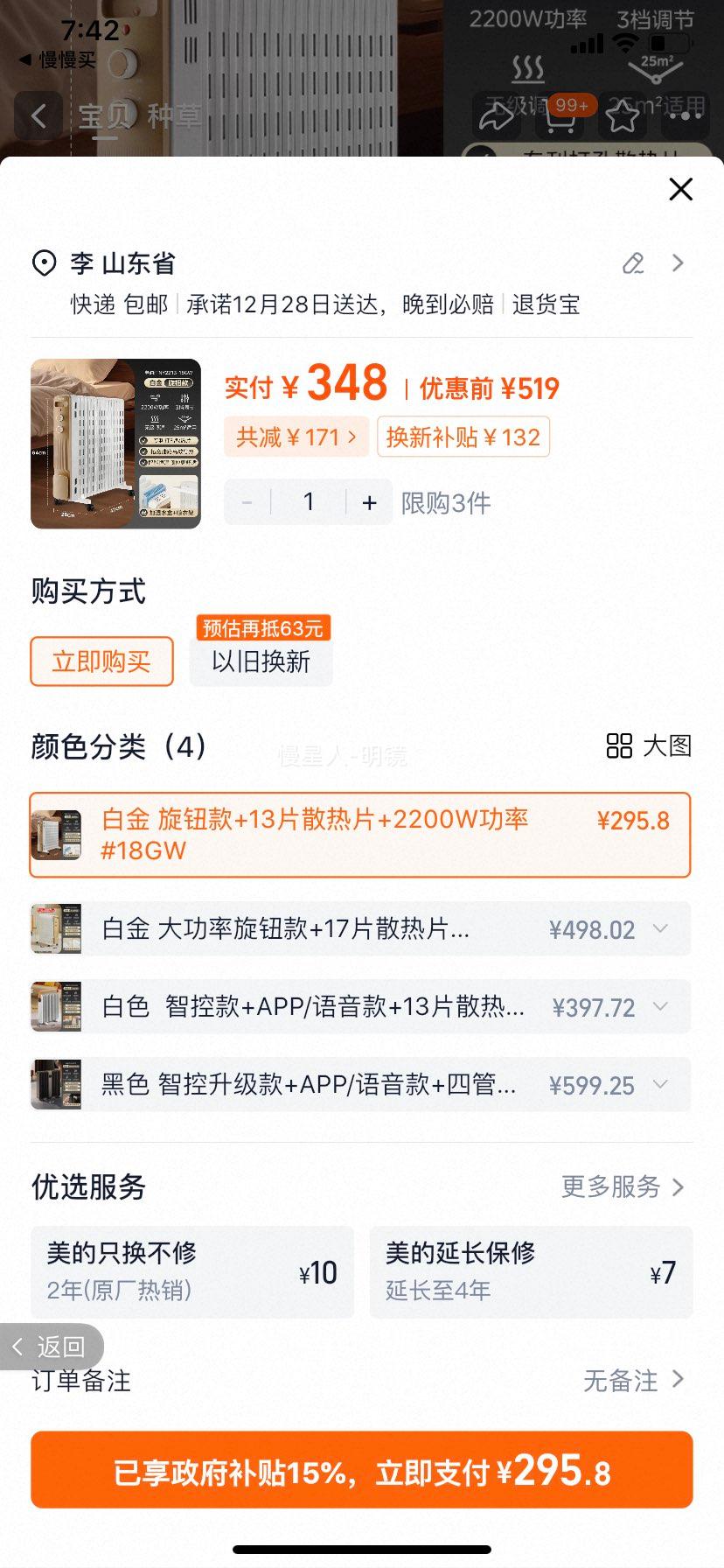This screenshot has width=724, height=1568.
Task: Tap the 共减¥171 discount details link
Action: click(x=296, y=437)
